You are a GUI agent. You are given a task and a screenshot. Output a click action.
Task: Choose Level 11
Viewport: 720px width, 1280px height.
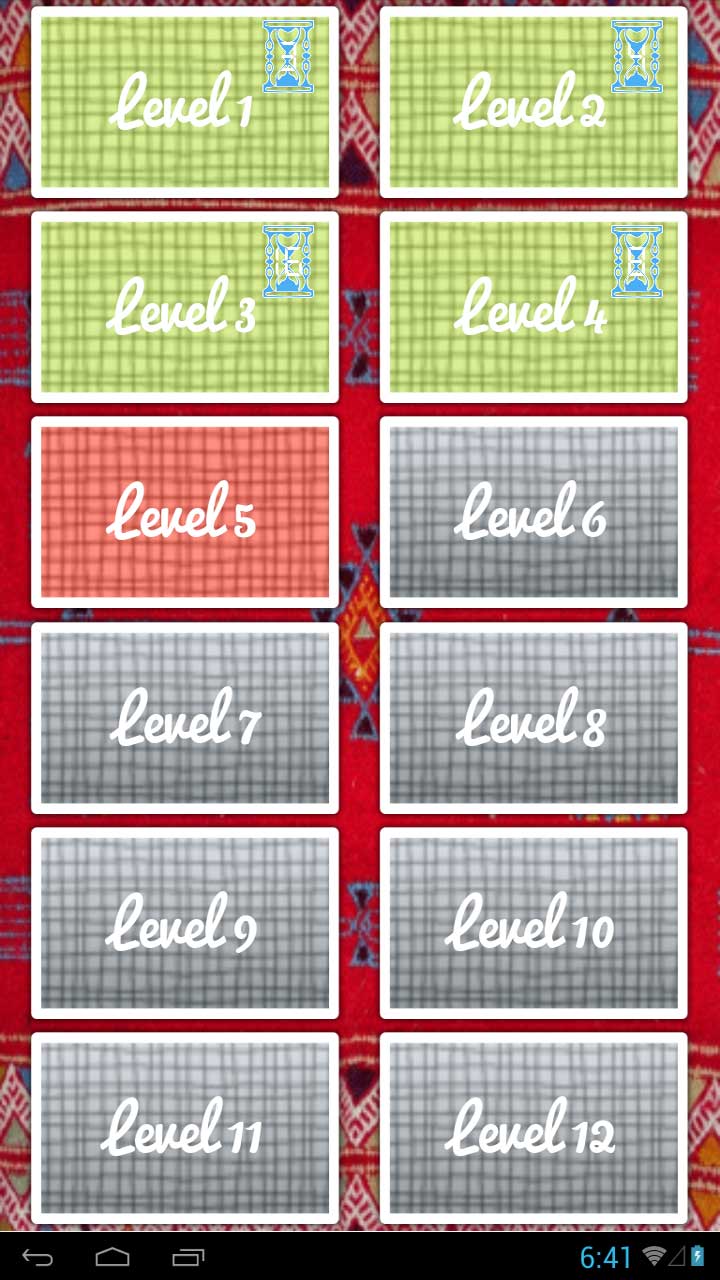(x=185, y=1128)
